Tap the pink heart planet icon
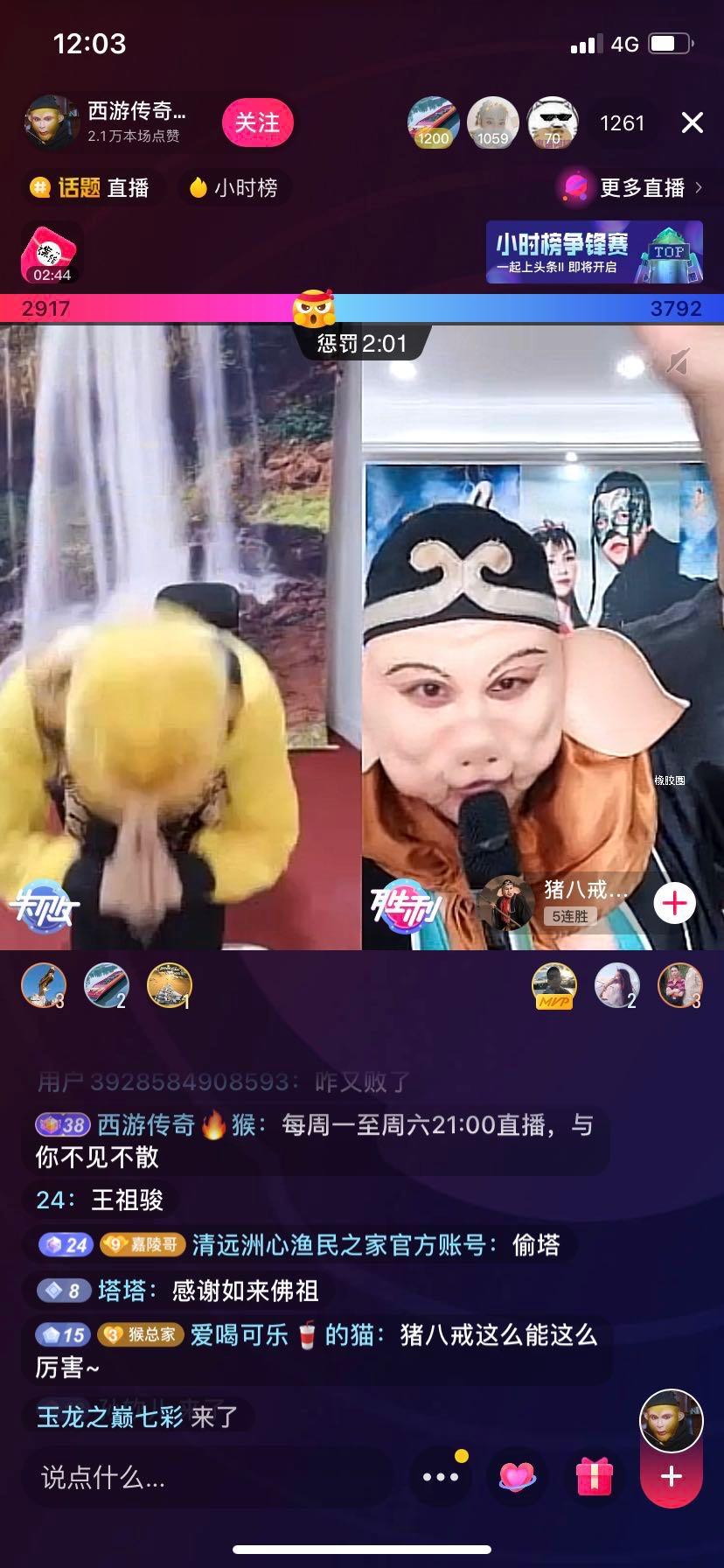Viewport: 724px width, 1568px height. click(x=517, y=1477)
